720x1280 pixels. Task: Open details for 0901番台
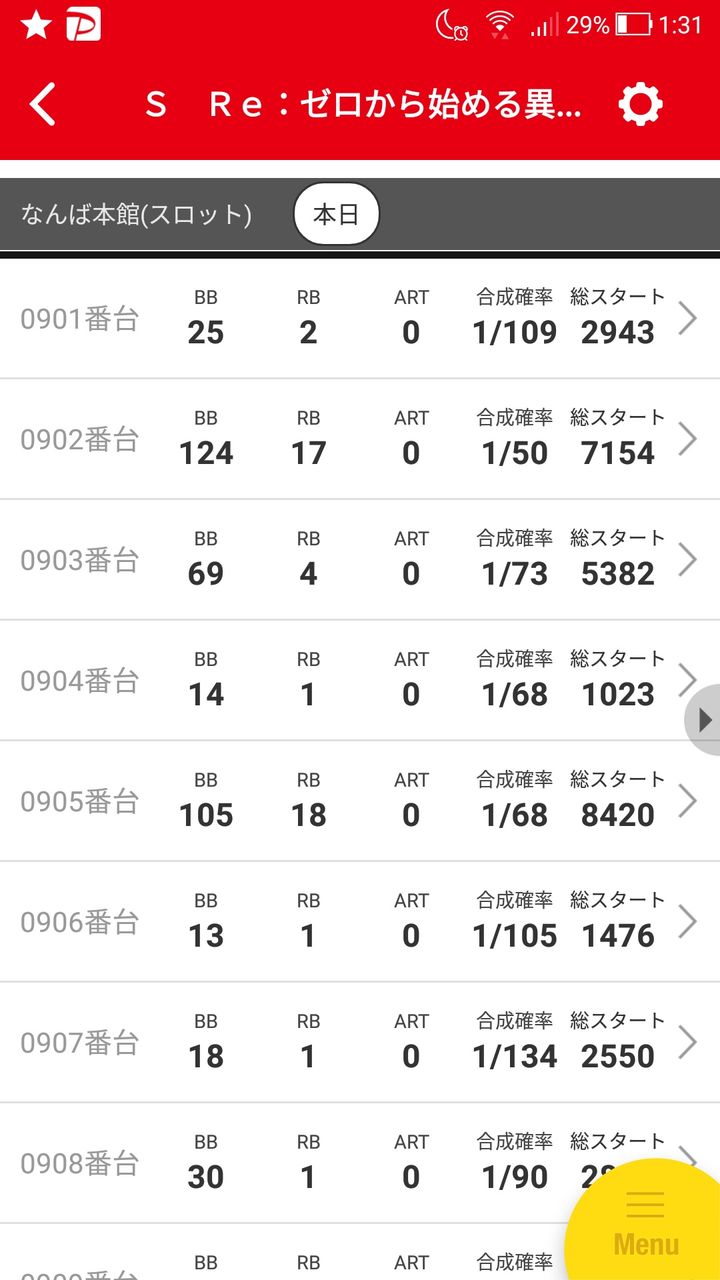(360, 319)
